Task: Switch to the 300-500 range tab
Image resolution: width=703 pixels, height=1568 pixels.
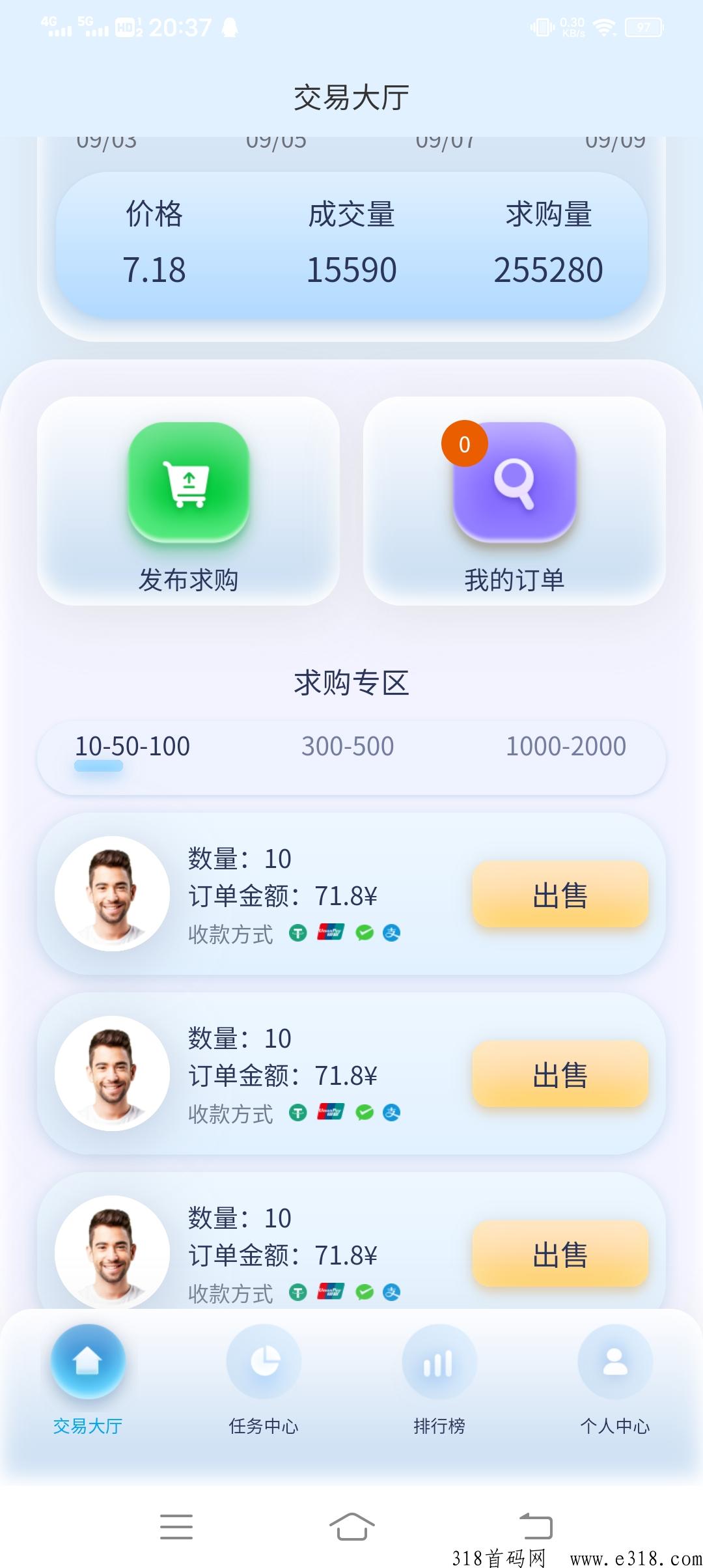Action: [x=348, y=746]
